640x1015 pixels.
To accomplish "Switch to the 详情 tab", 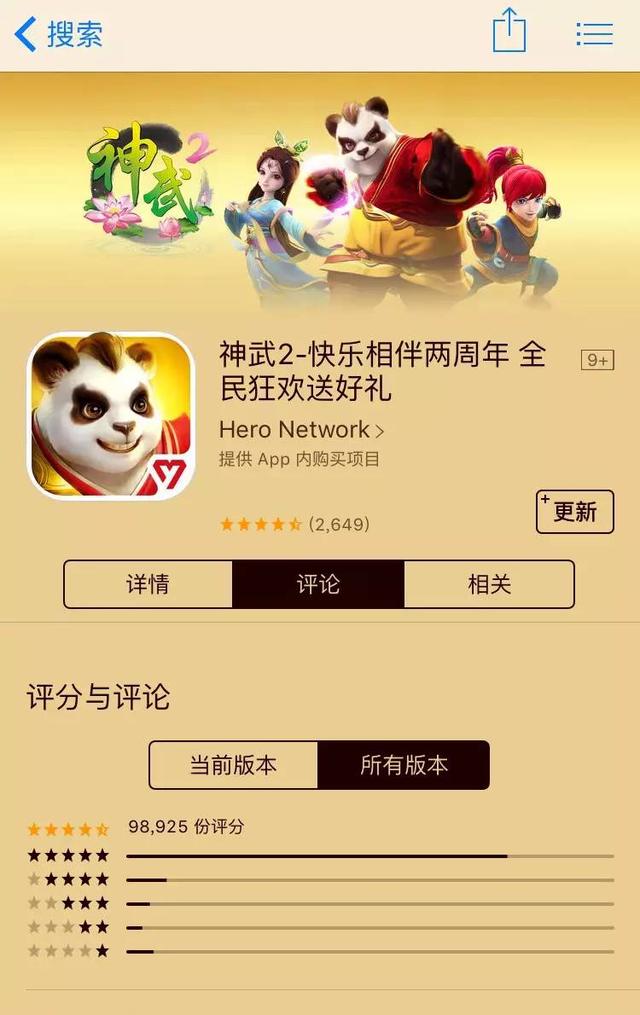I will click(148, 584).
